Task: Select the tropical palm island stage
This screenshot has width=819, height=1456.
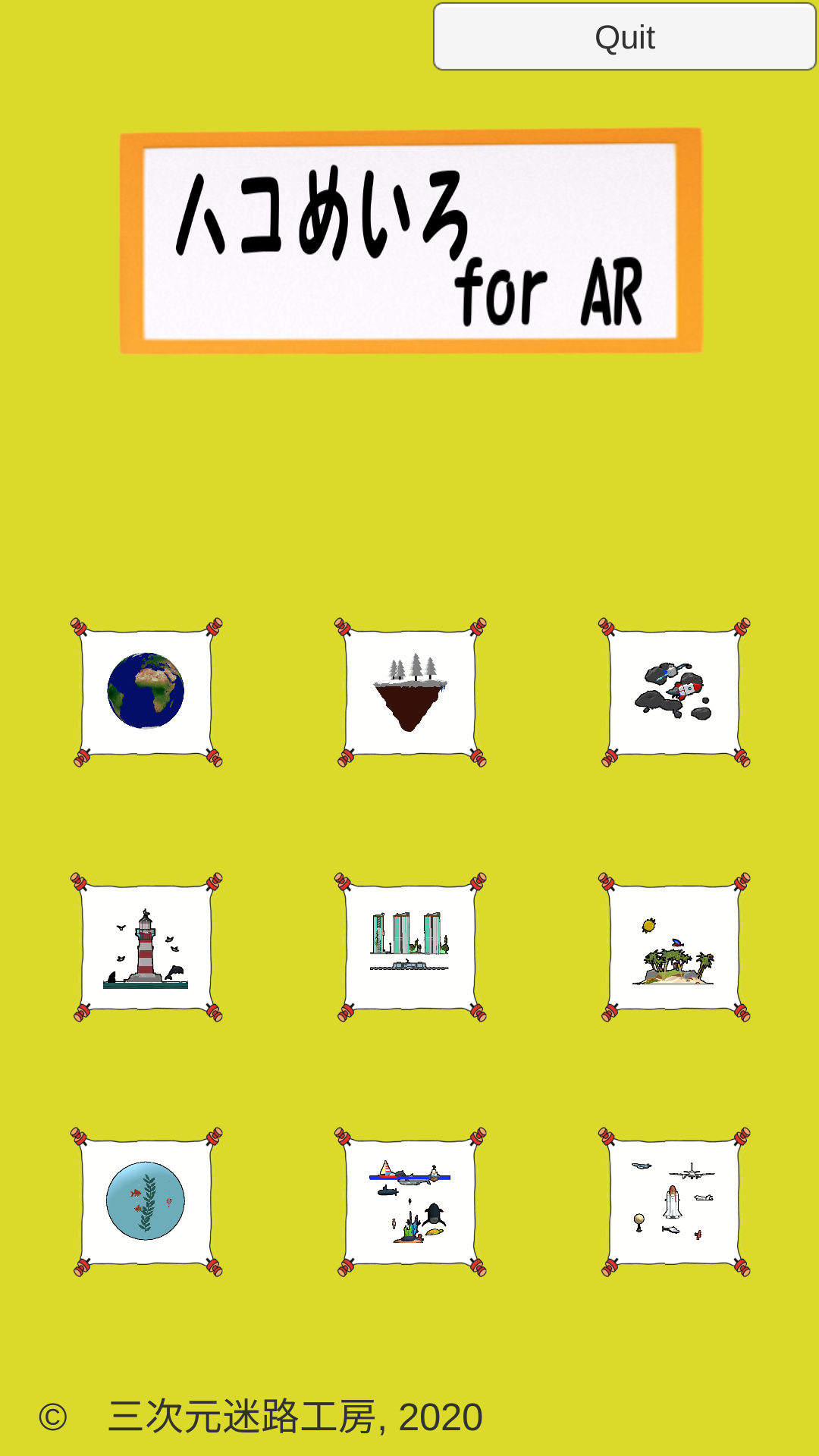Action: 674,946
